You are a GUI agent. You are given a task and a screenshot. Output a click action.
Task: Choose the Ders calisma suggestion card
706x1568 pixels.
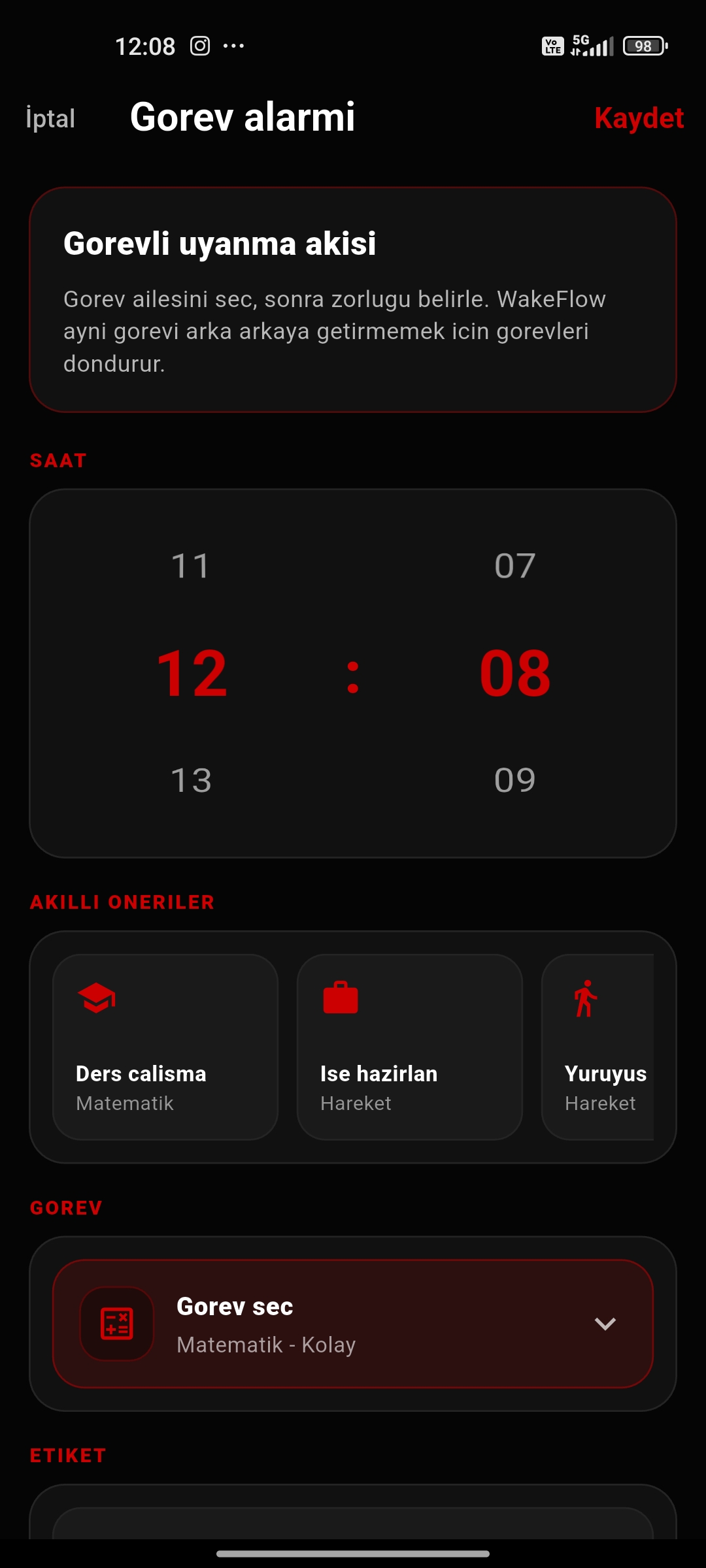pos(165,1047)
